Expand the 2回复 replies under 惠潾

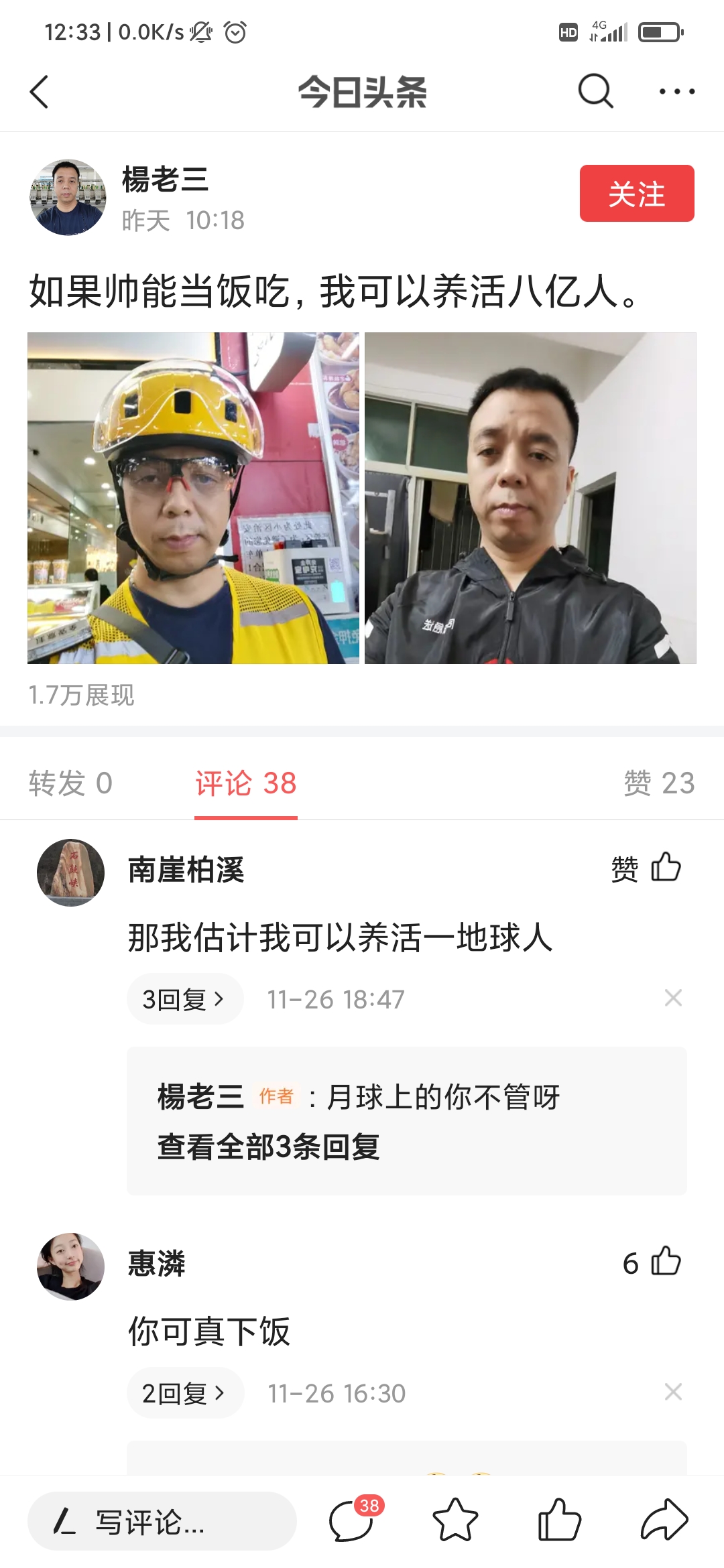click(x=184, y=1392)
